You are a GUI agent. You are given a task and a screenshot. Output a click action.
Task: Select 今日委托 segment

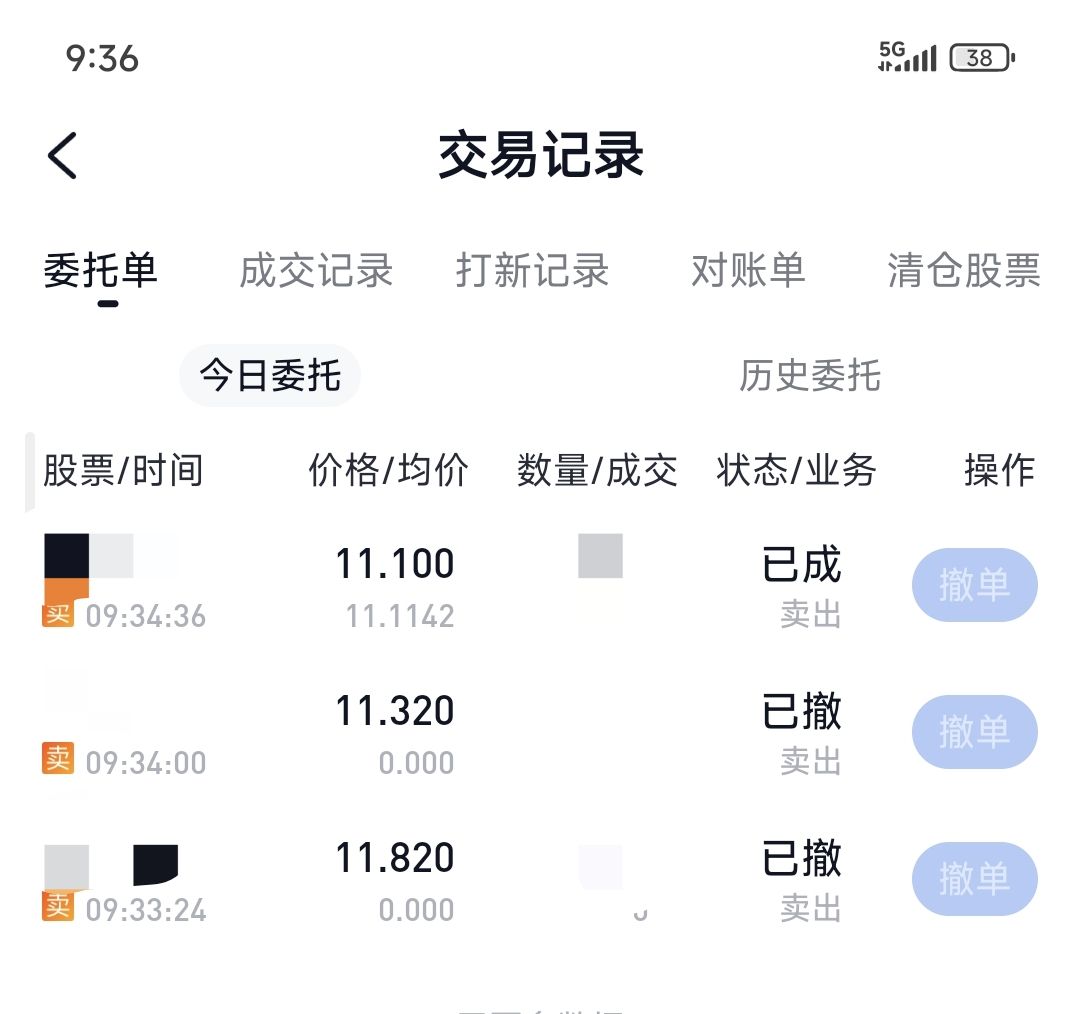[270, 376]
